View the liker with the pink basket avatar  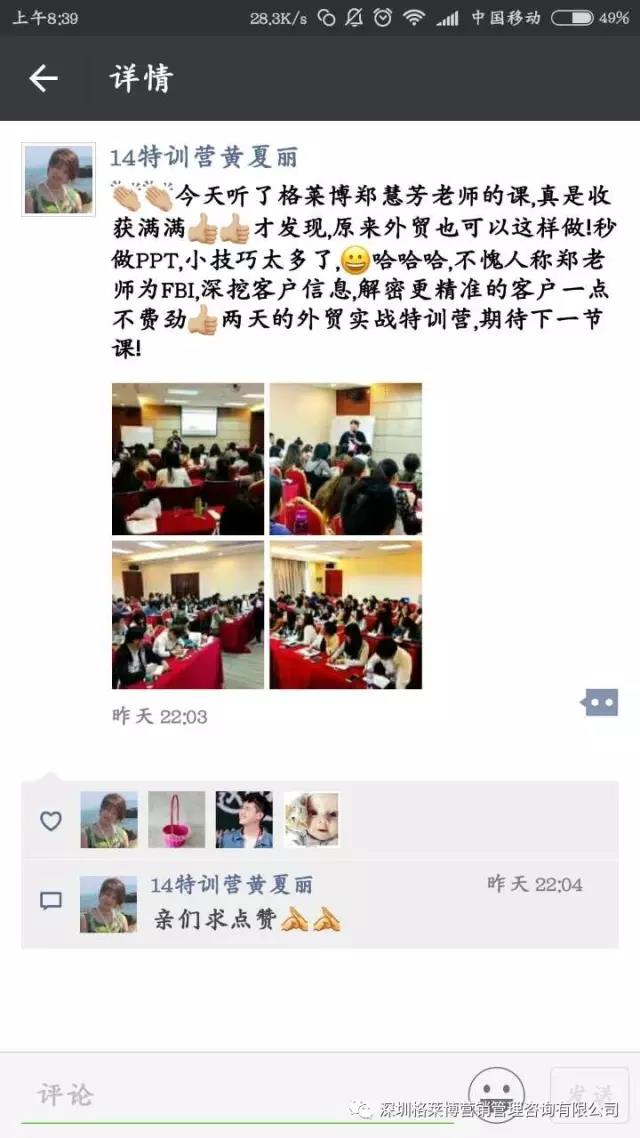click(176, 820)
